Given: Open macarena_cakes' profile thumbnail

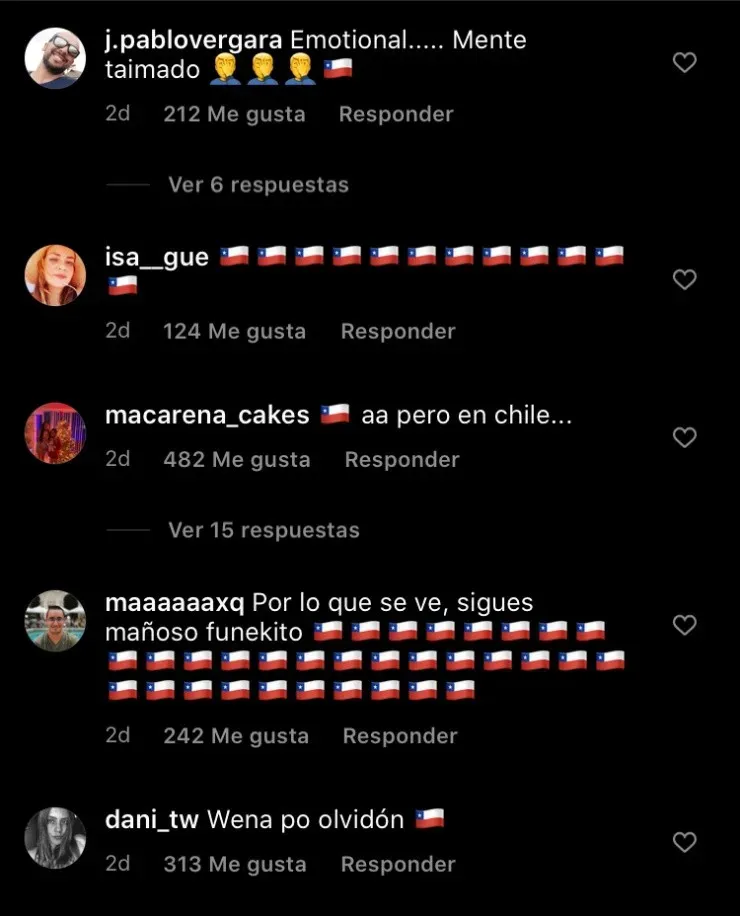Looking at the screenshot, I should point(55,433).
